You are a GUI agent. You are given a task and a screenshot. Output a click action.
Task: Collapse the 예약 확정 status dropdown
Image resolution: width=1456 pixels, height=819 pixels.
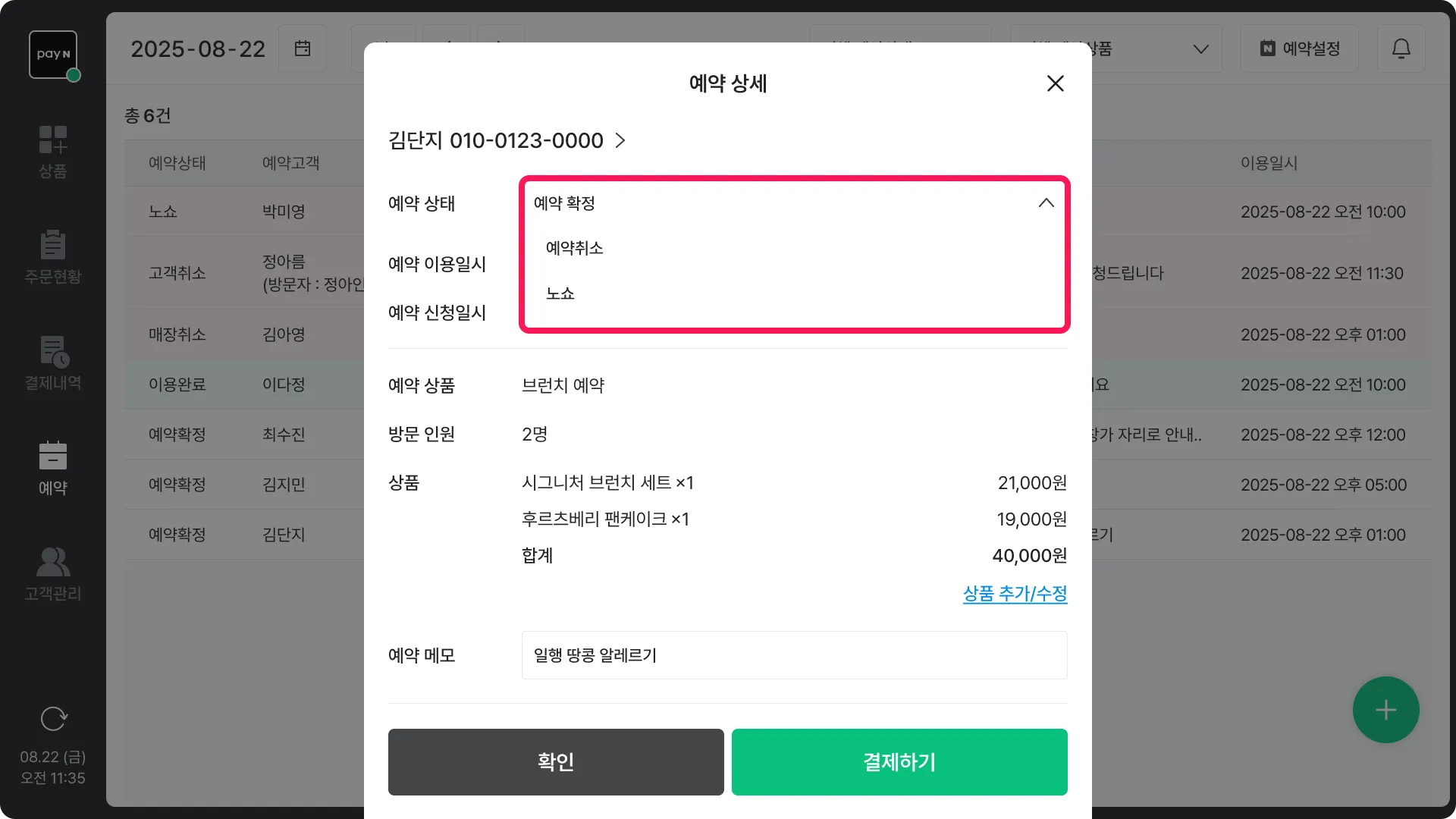1046,203
